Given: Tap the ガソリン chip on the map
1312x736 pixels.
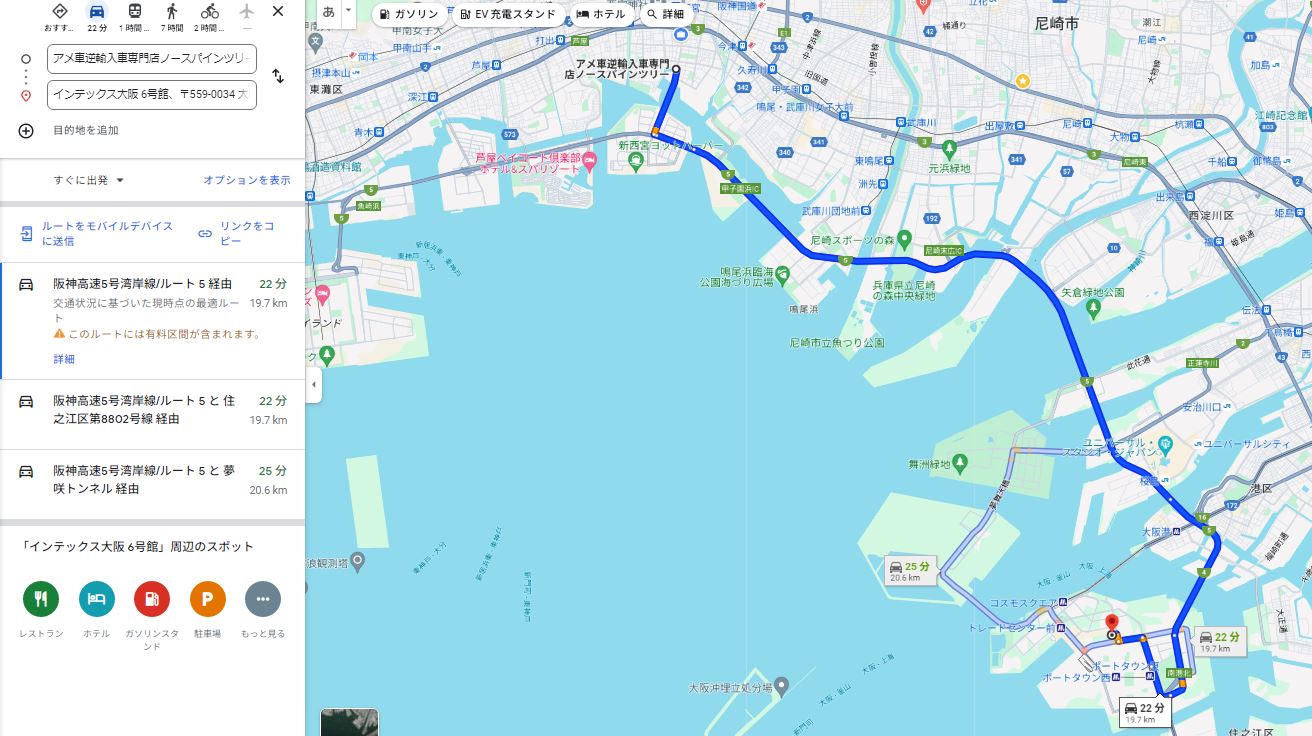Looking at the screenshot, I should (410, 14).
